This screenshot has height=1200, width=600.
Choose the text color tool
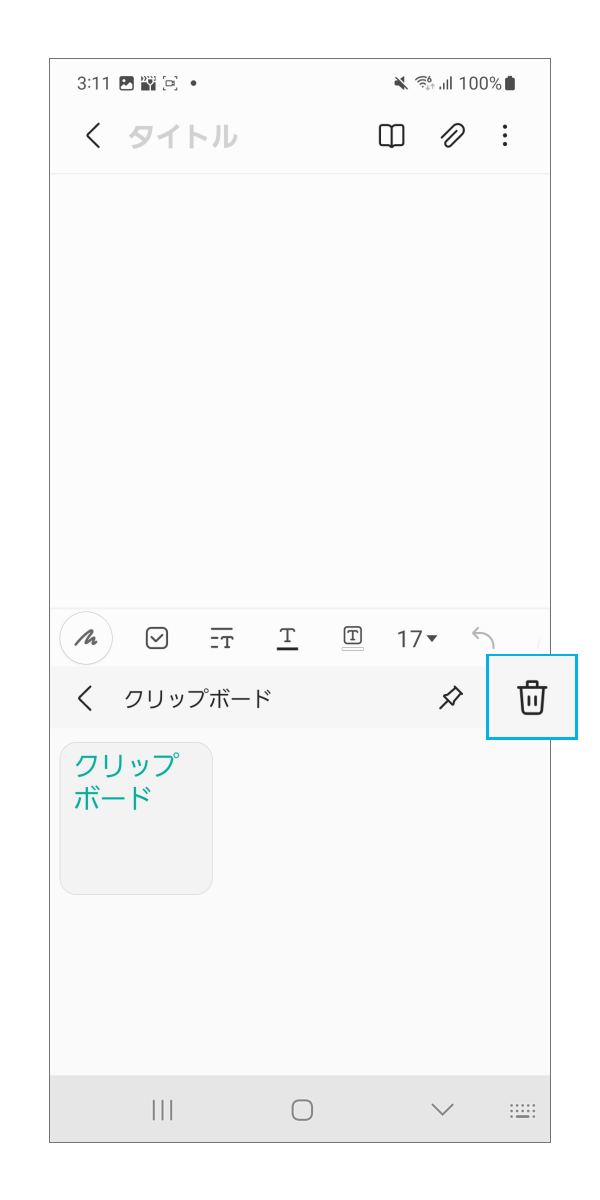tap(288, 638)
